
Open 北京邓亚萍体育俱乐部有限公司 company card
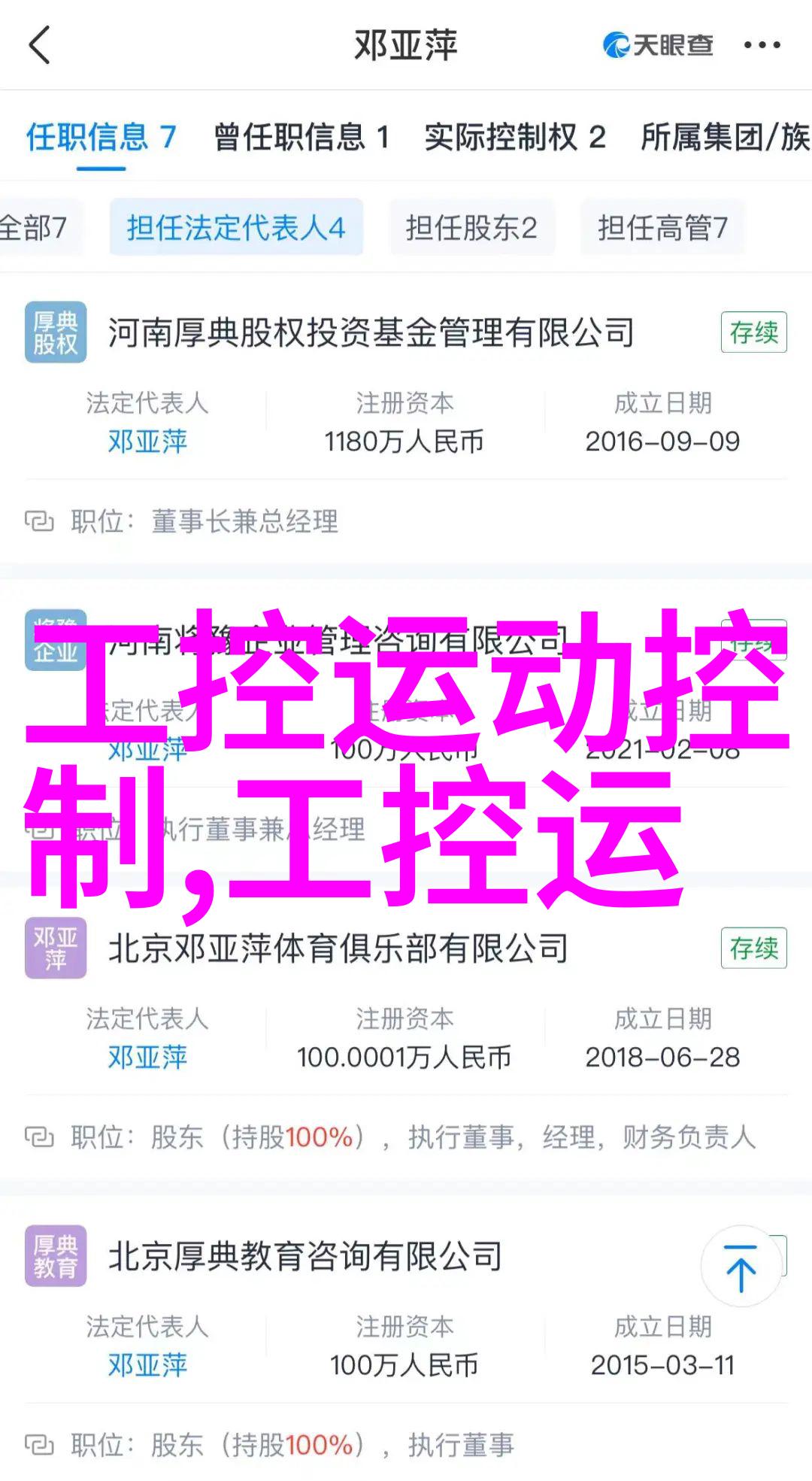click(338, 948)
